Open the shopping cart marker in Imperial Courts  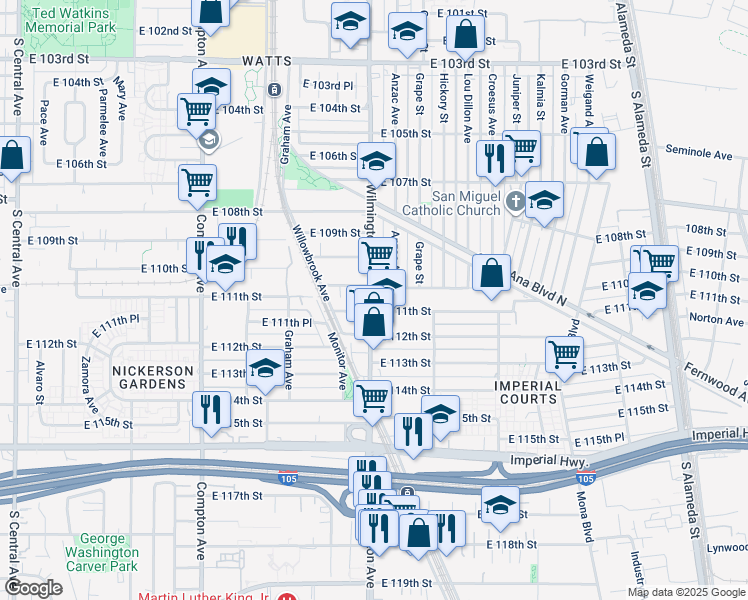click(x=564, y=354)
